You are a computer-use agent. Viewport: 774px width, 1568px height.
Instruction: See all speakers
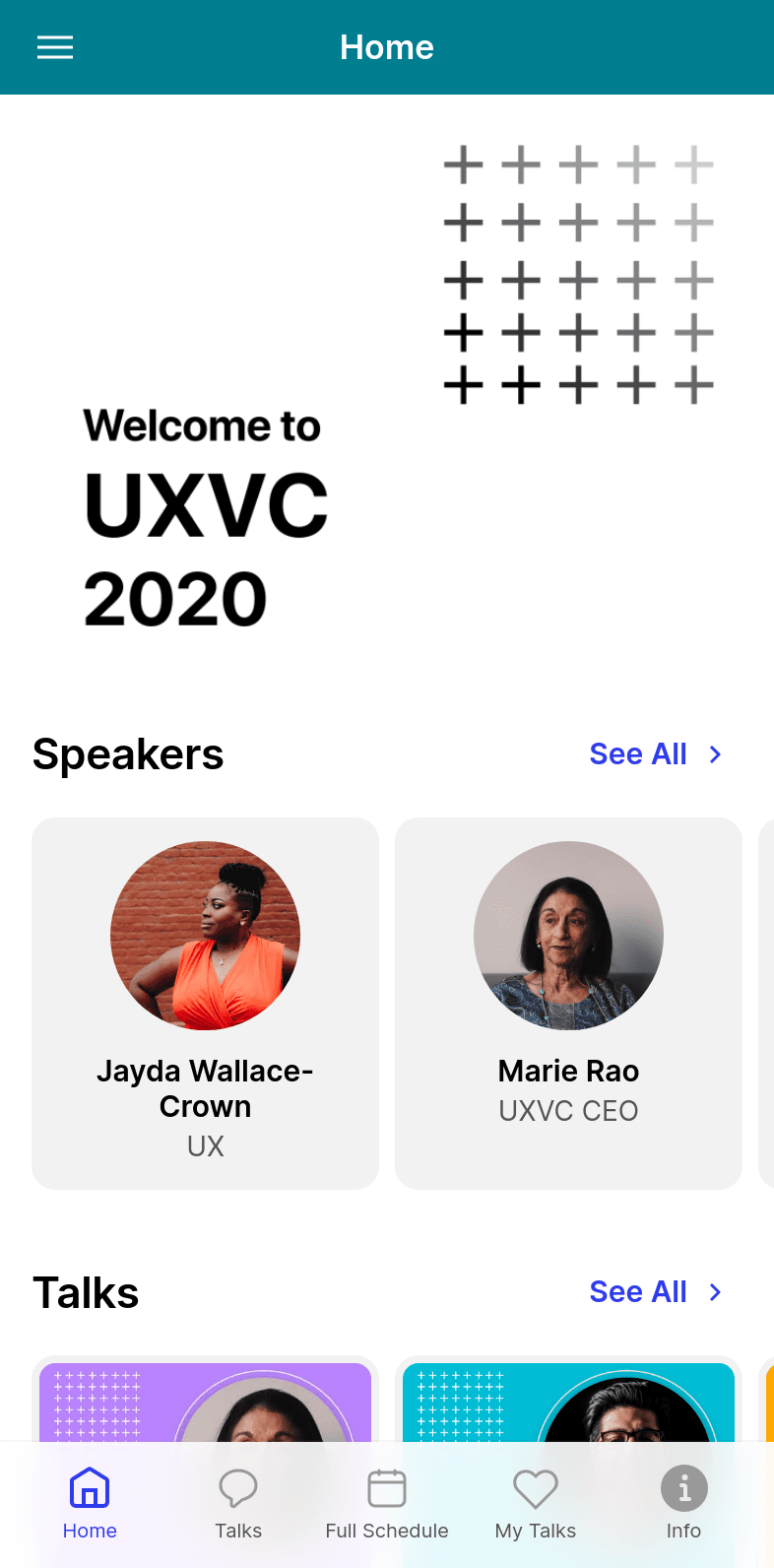coord(655,754)
